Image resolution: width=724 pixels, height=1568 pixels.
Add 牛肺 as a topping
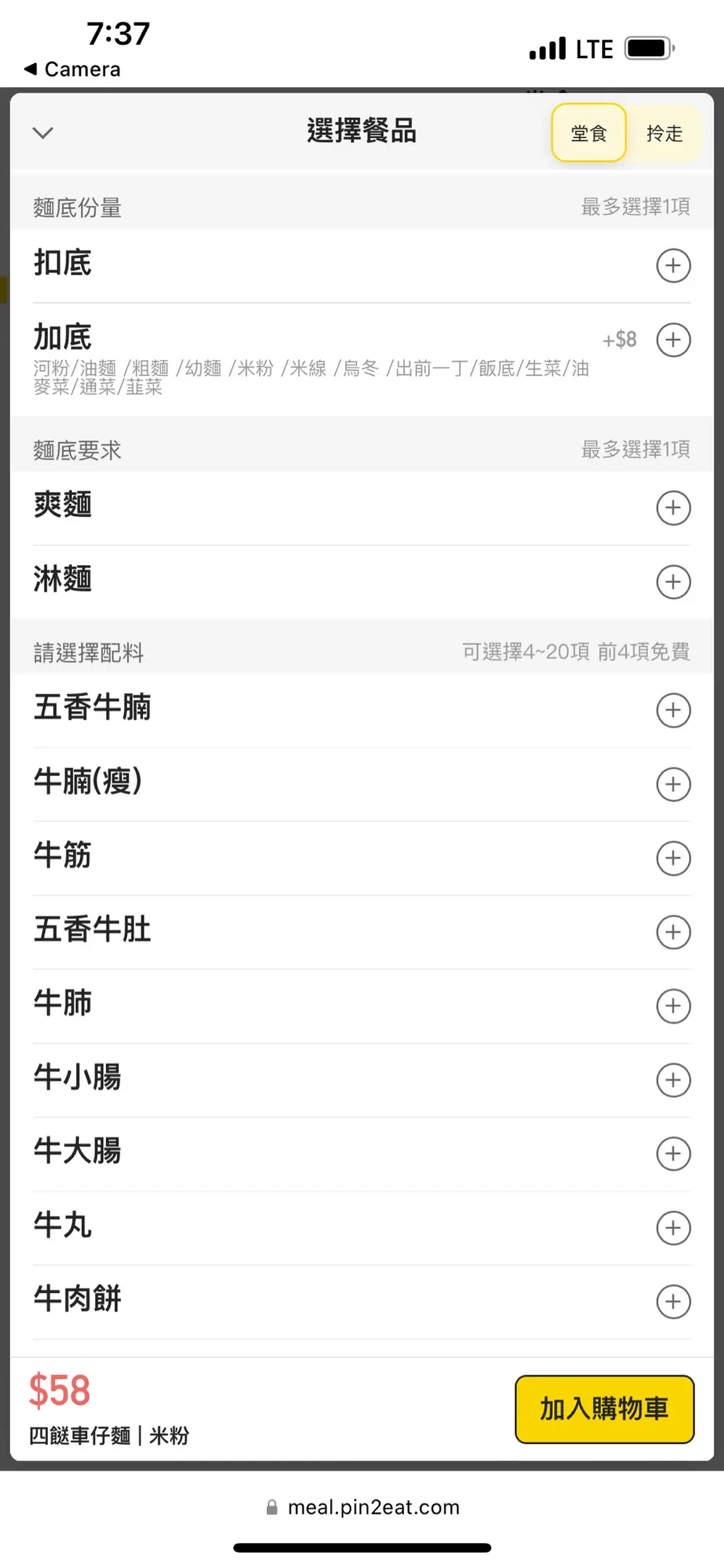(673, 1006)
